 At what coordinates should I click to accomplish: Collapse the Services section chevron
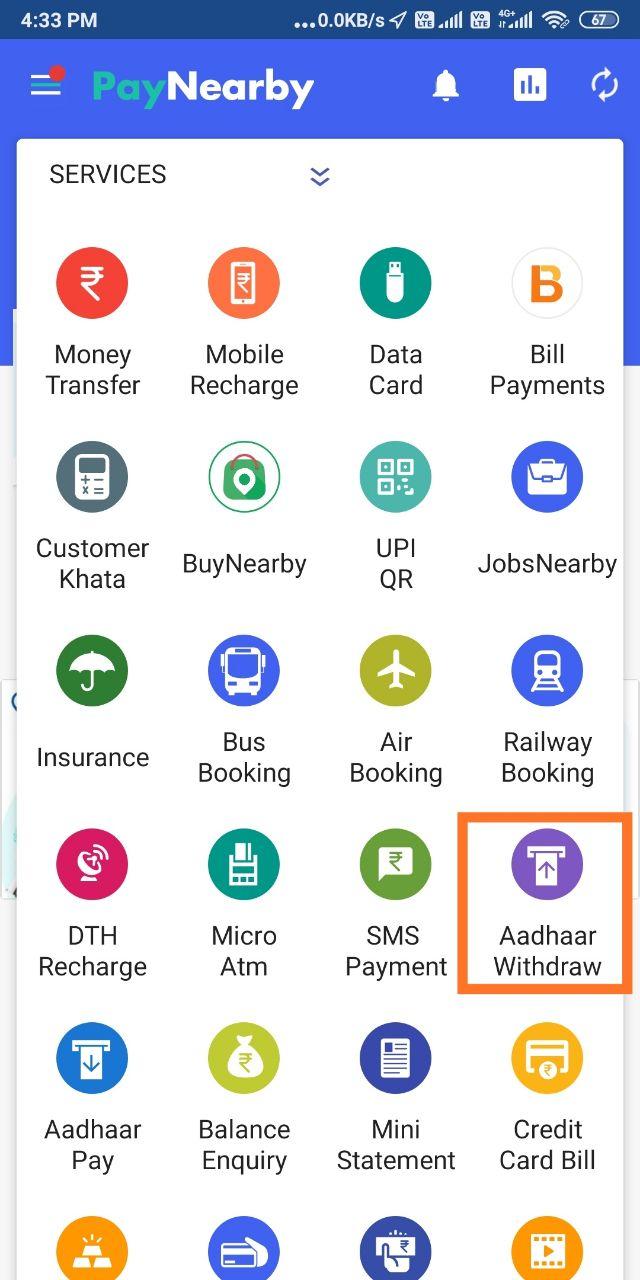pyautogui.click(x=320, y=177)
